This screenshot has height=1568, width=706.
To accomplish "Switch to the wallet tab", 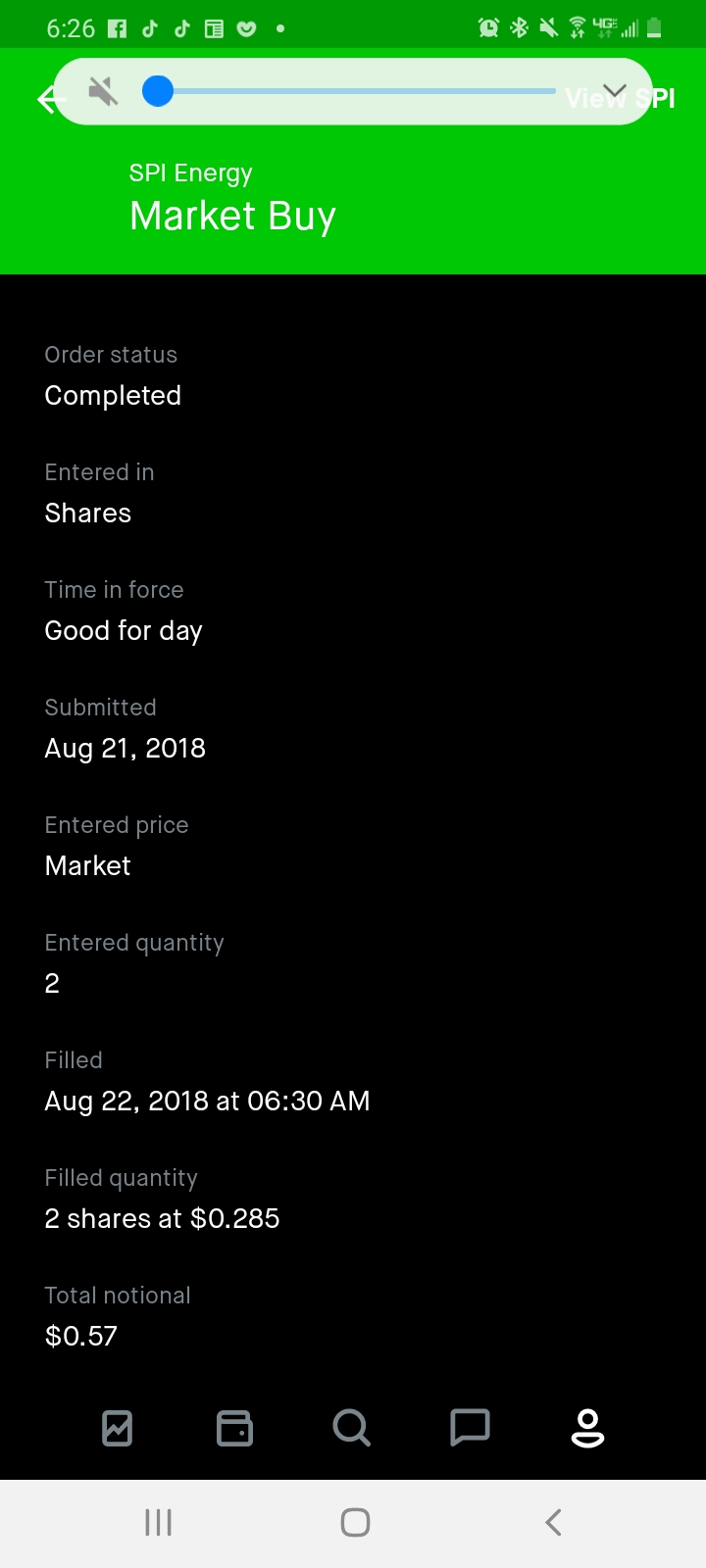I will (x=234, y=1428).
